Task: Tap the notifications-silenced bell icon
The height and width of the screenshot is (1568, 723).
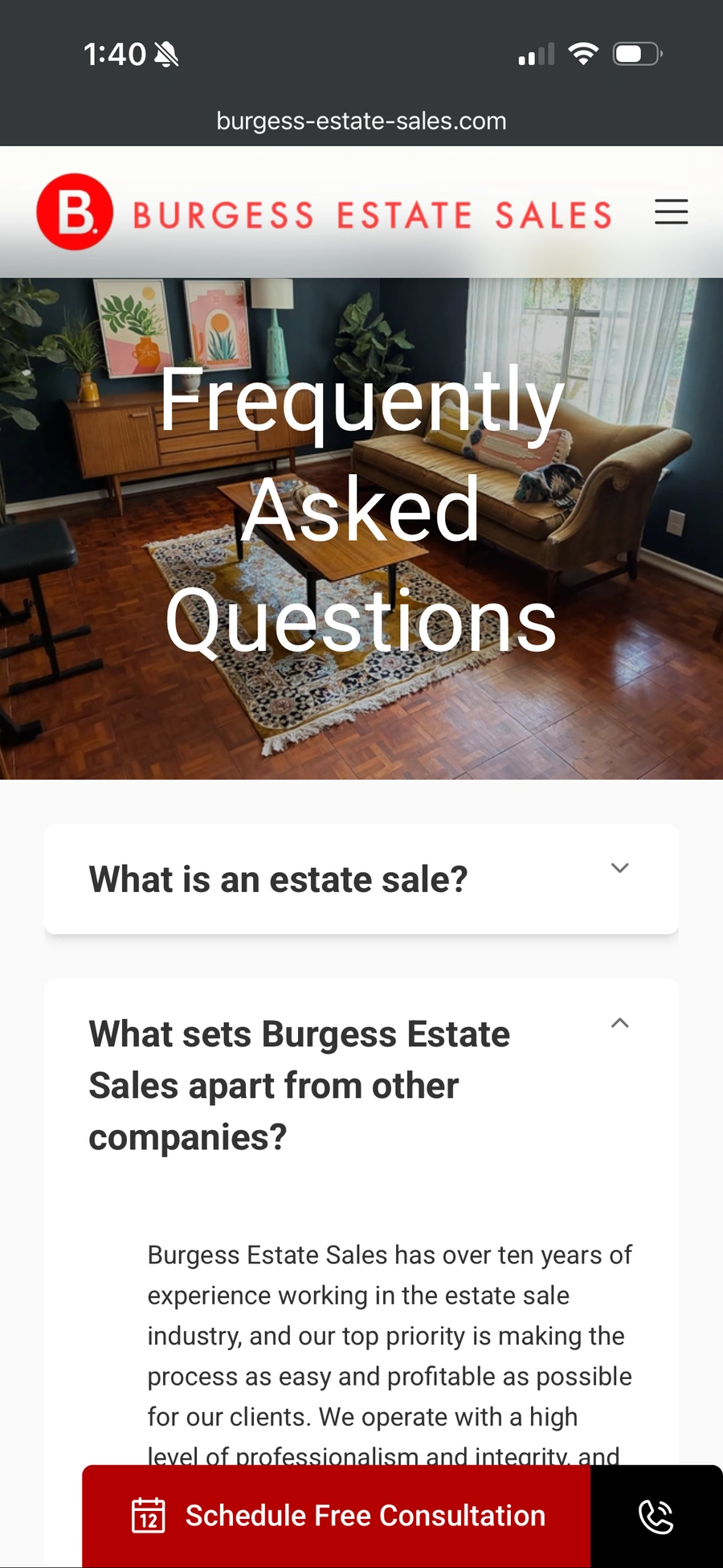Action: [165, 54]
